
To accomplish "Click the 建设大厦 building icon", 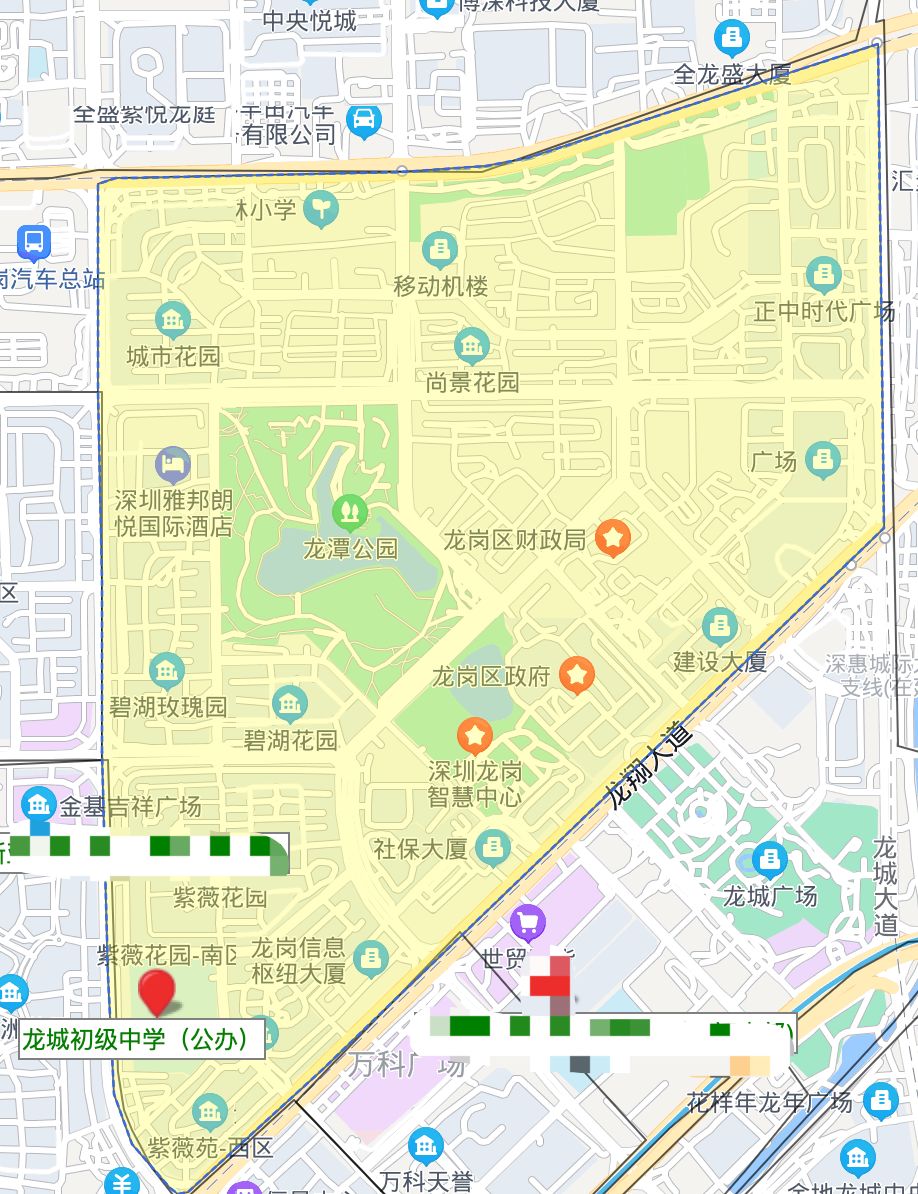I will 720,625.
